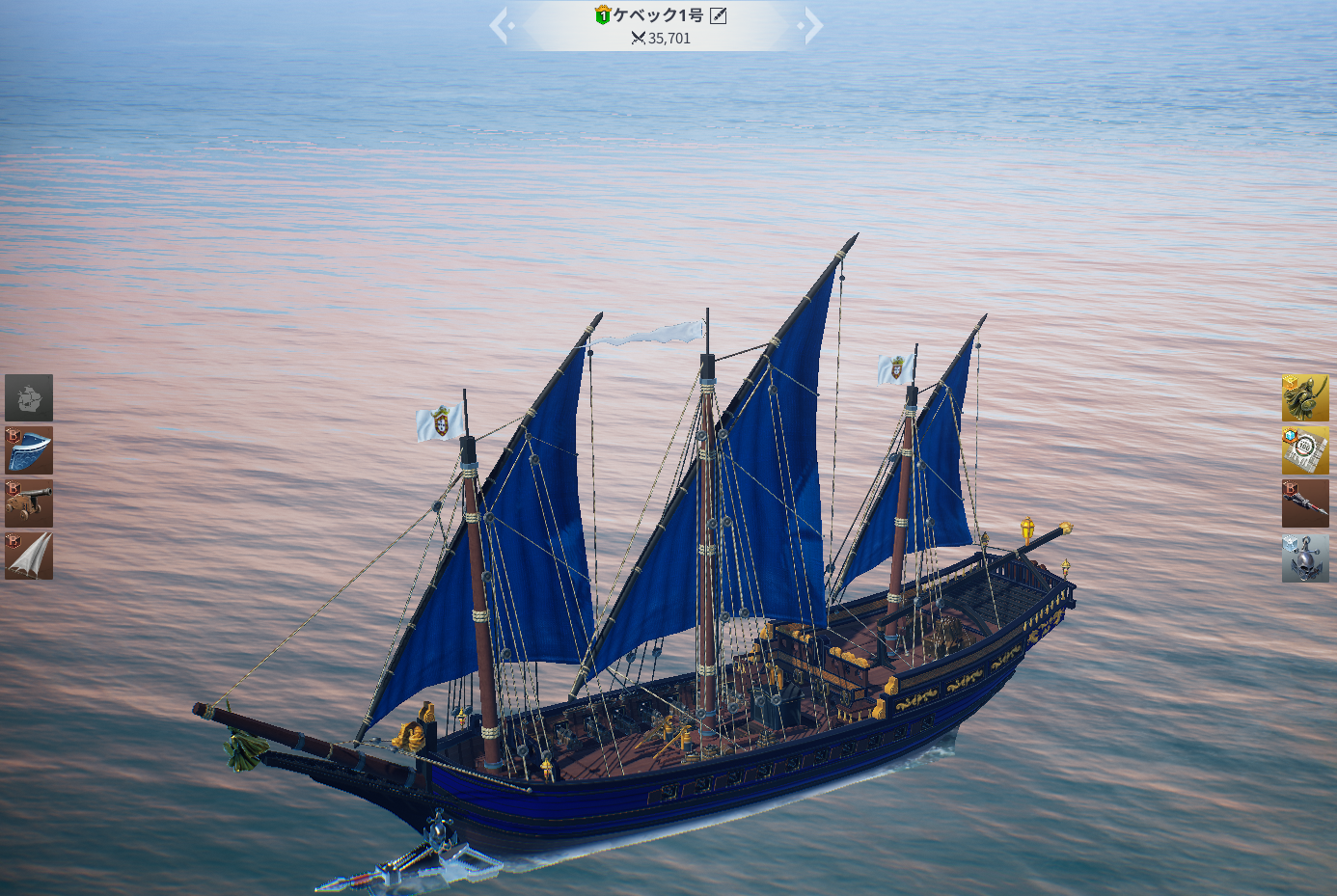This screenshot has height=896, width=1337.
Task: Edit the ship name ケベック1号
Action: coord(718,15)
